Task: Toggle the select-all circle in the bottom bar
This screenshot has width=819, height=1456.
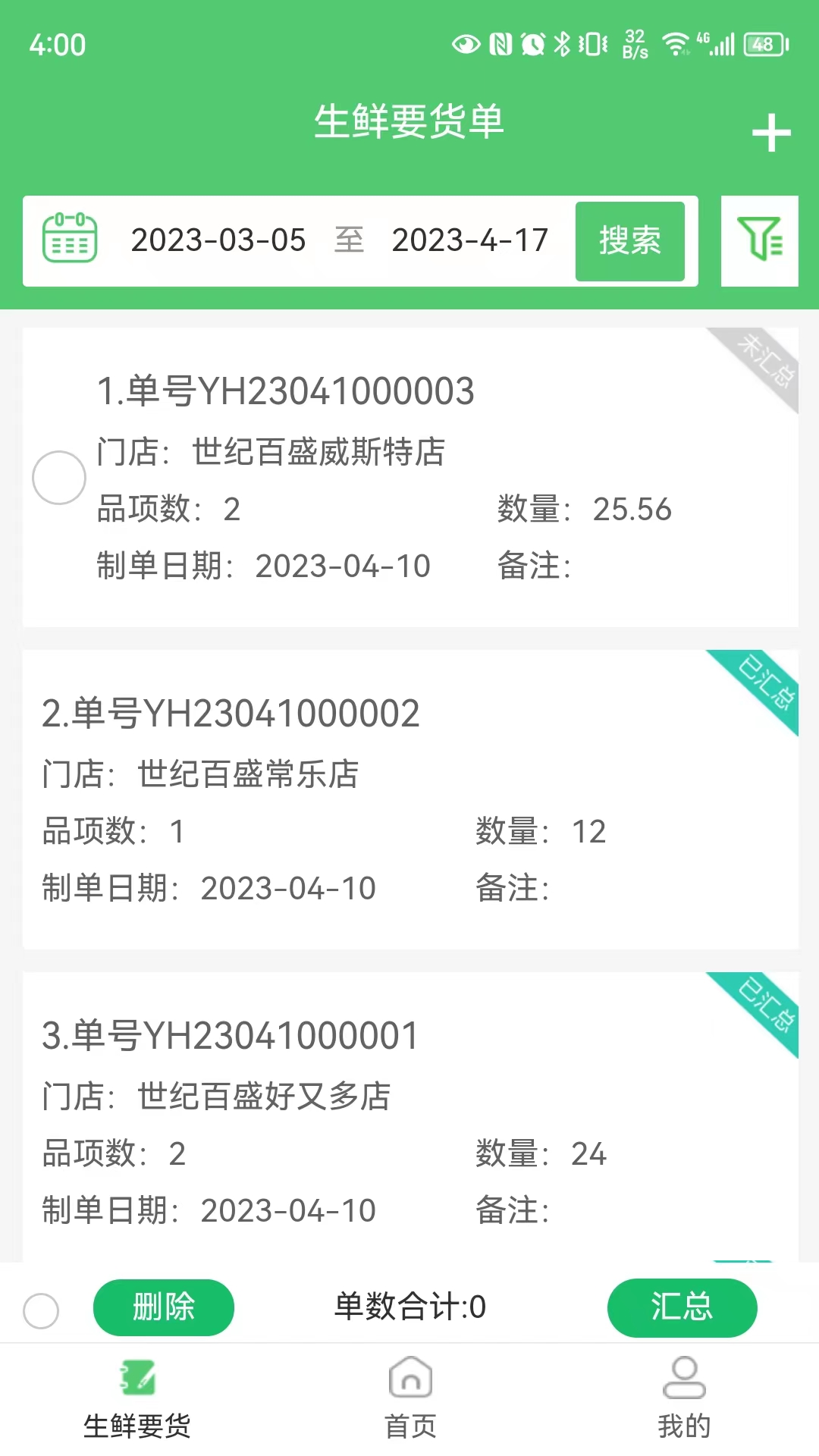Action: [x=42, y=1307]
